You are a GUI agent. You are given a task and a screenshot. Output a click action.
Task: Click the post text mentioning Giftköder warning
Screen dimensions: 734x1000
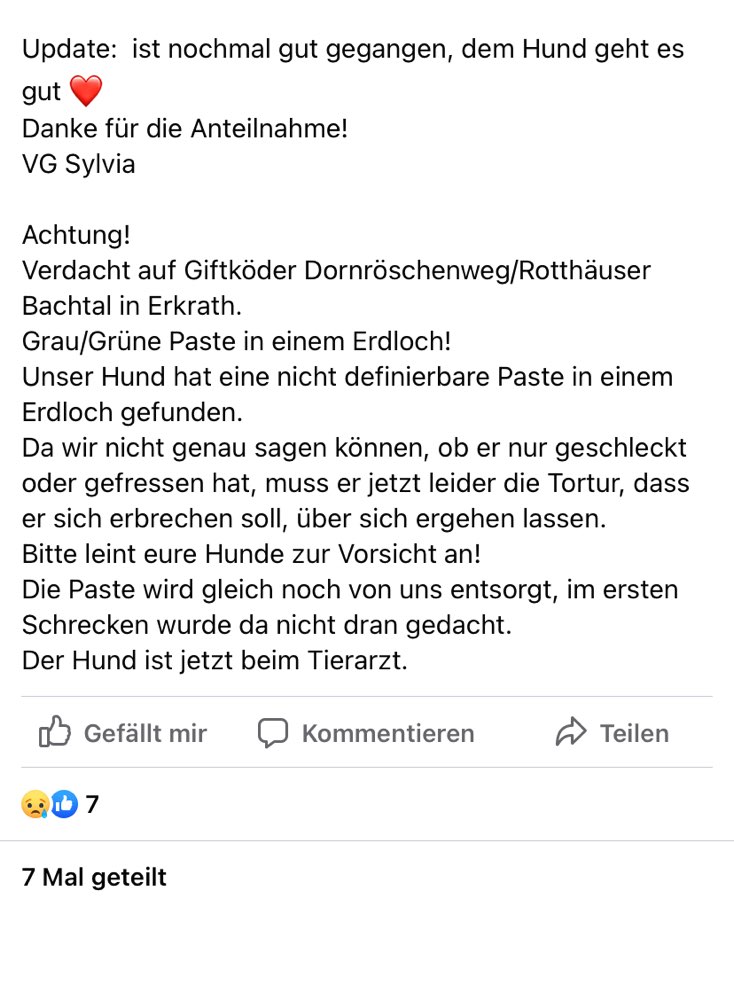[x=336, y=270]
